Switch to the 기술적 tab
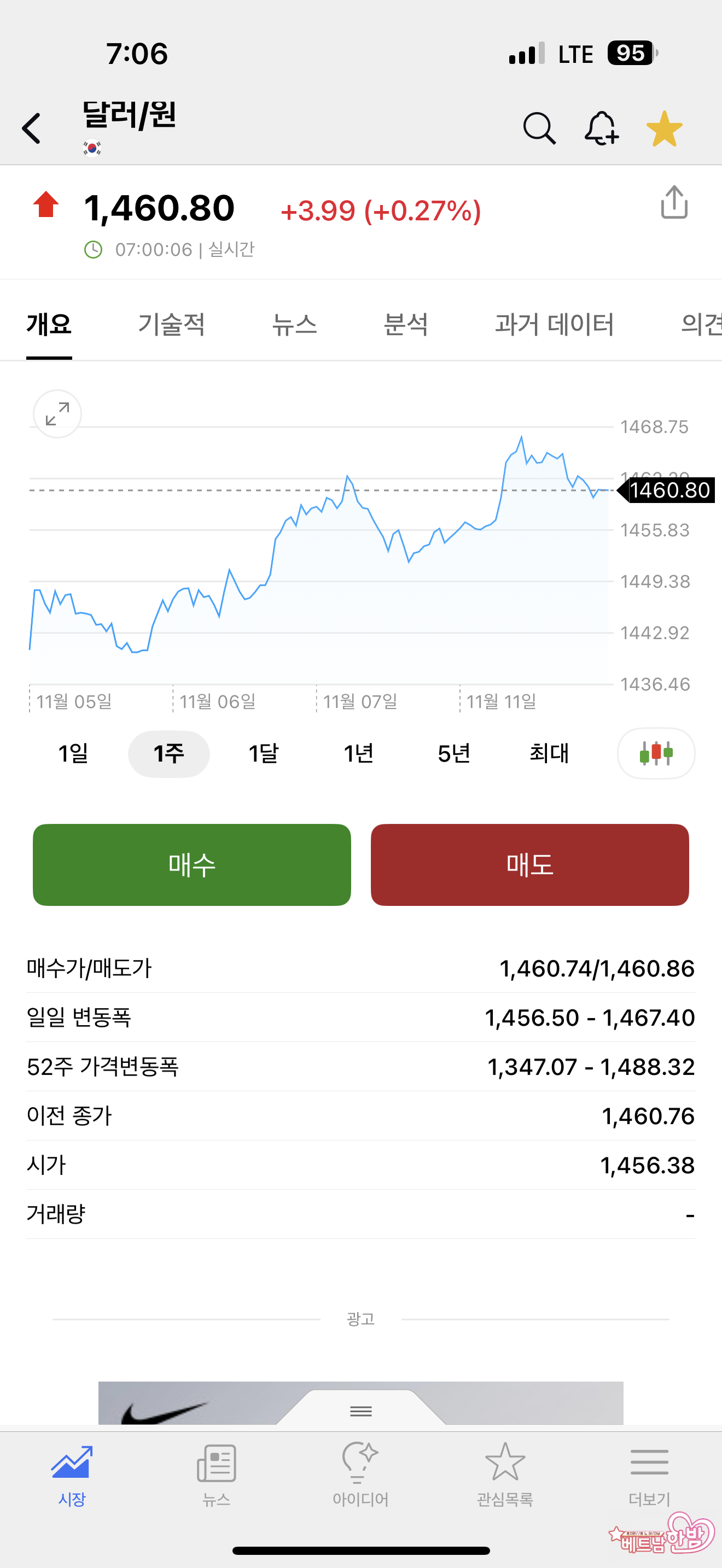Image resolution: width=722 pixels, height=1568 pixels. pyautogui.click(x=171, y=324)
